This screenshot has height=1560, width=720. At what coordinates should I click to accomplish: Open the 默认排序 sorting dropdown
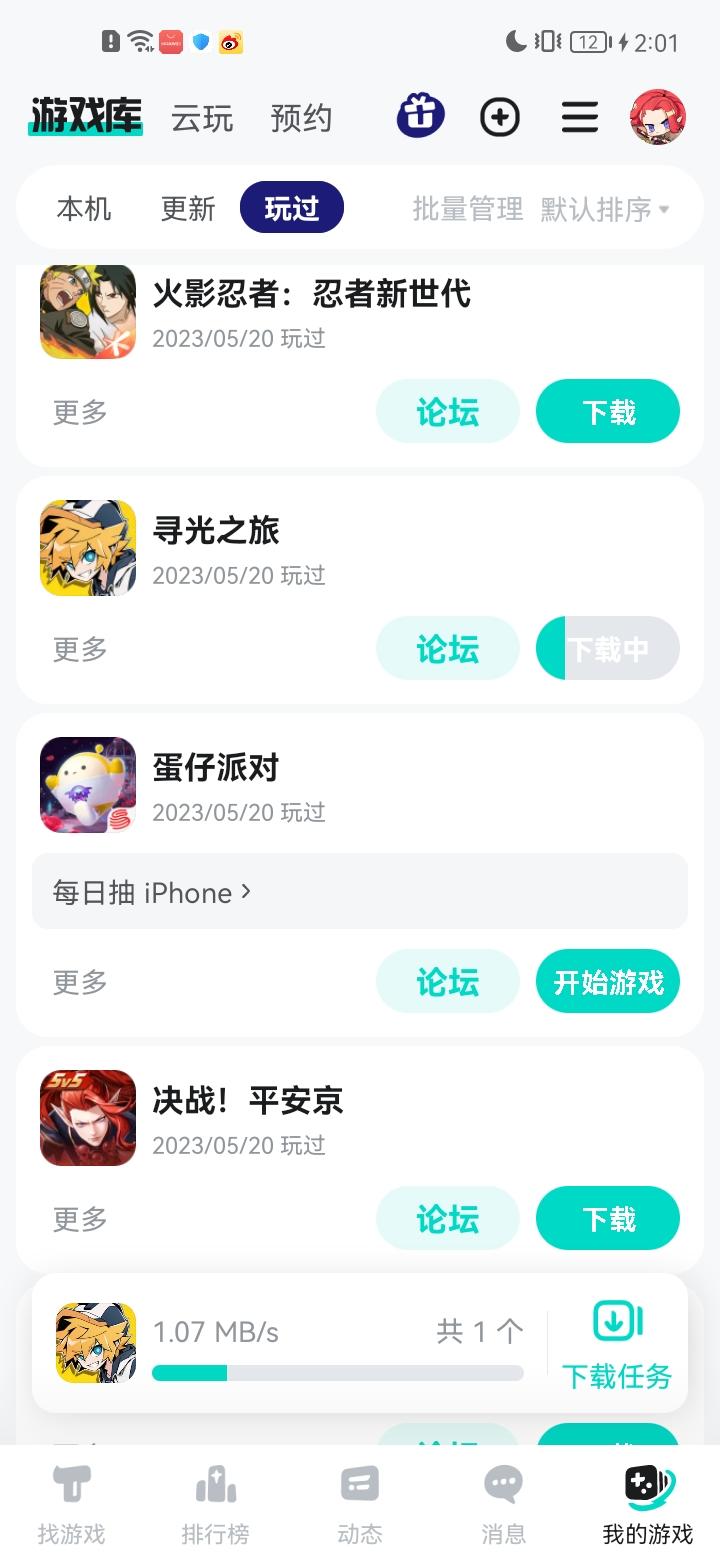coord(596,208)
